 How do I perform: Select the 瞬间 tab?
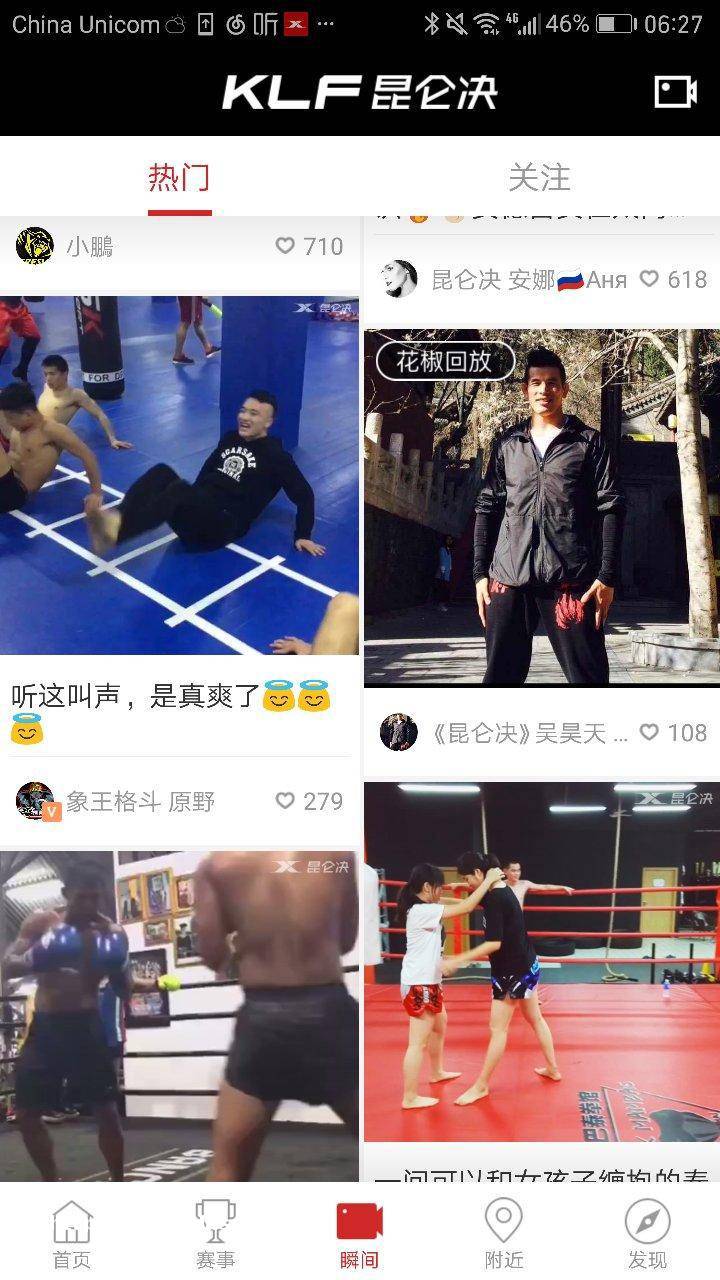(360, 1234)
